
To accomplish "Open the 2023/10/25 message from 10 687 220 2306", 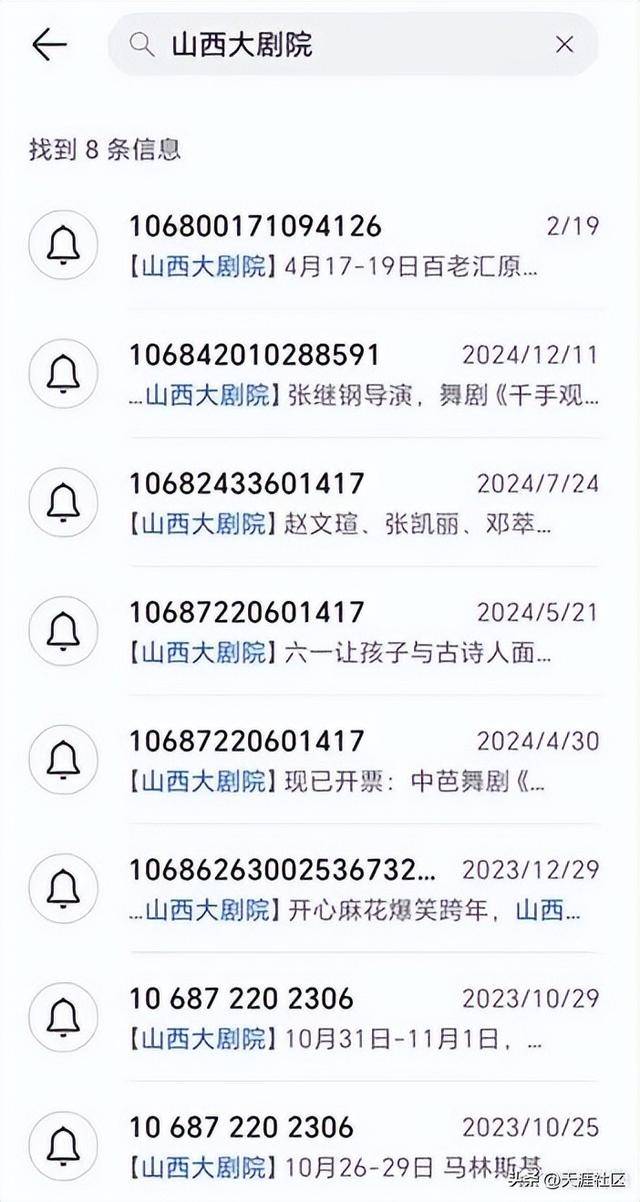I will click(x=320, y=1142).
